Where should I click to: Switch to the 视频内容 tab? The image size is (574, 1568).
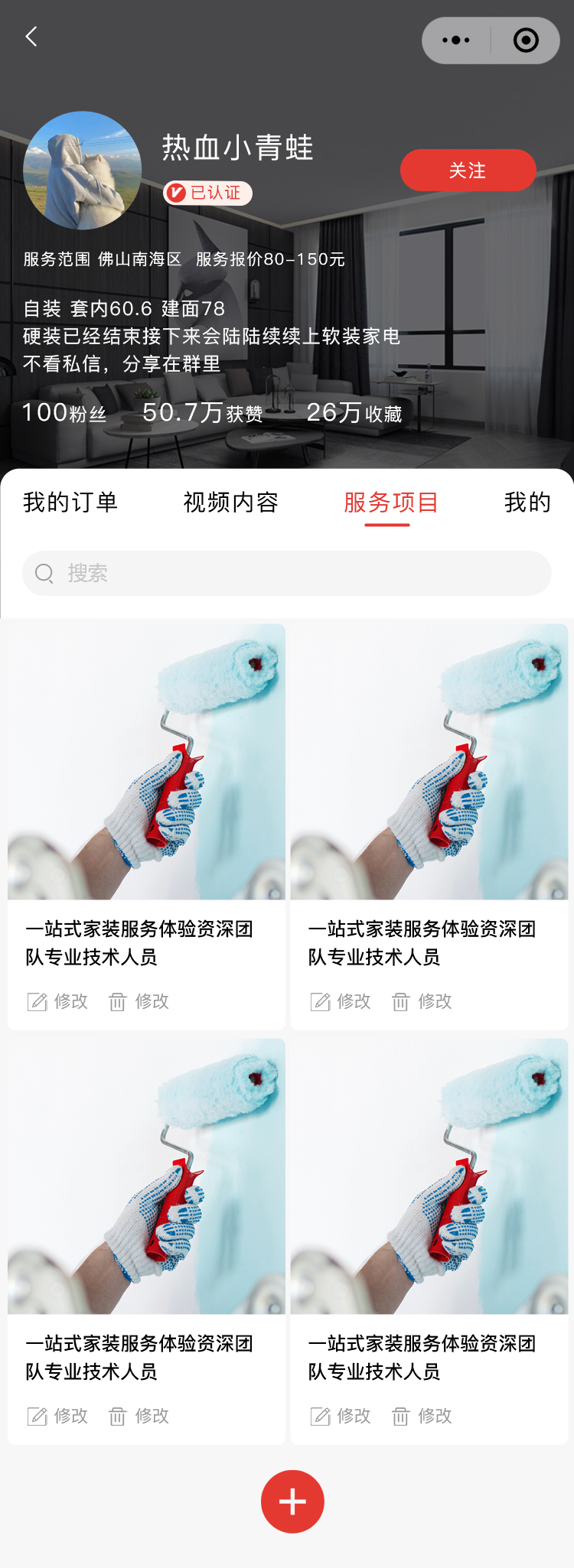(x=230, y=503)
